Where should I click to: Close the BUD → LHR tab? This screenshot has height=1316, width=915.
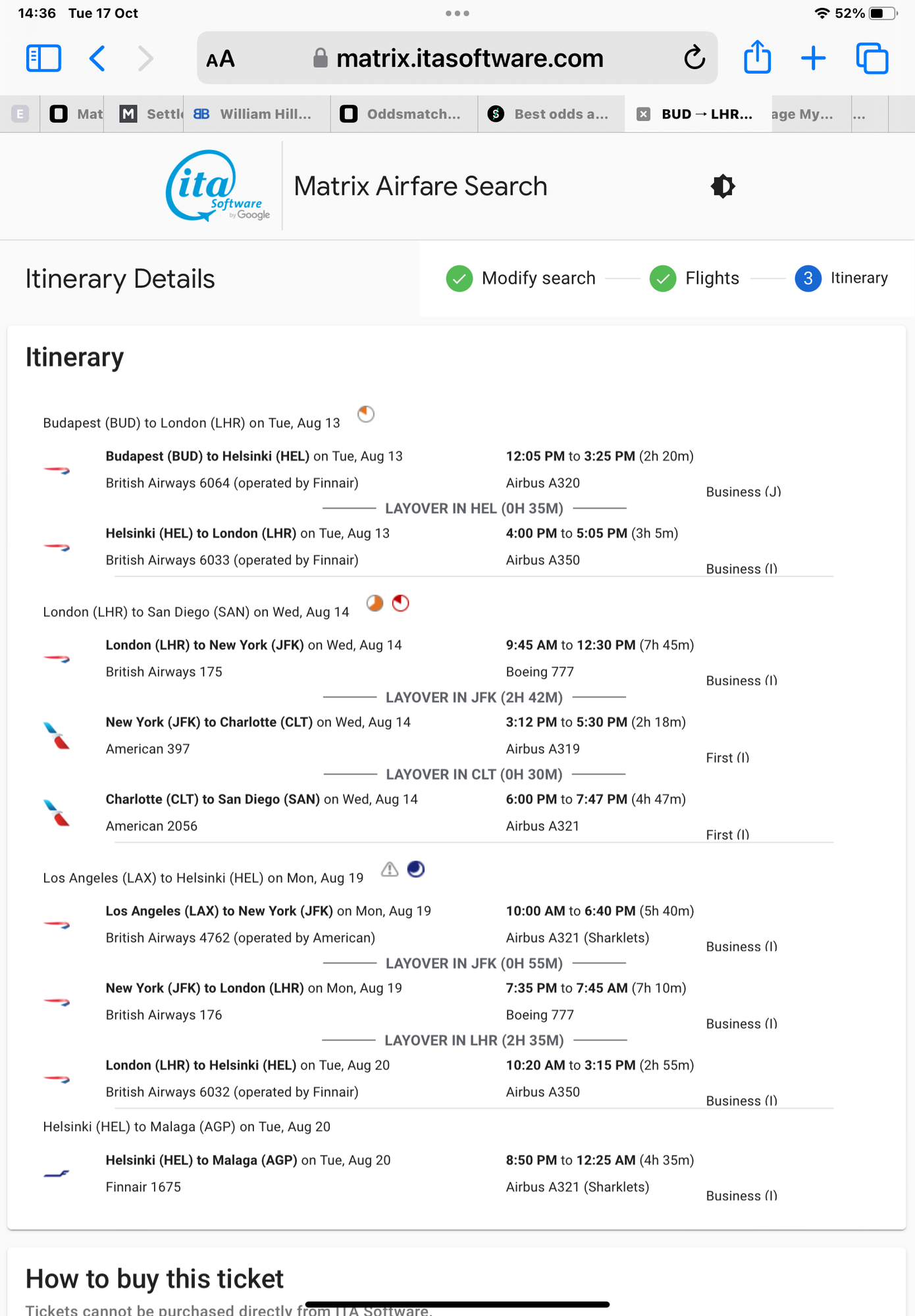click(644, 114)
